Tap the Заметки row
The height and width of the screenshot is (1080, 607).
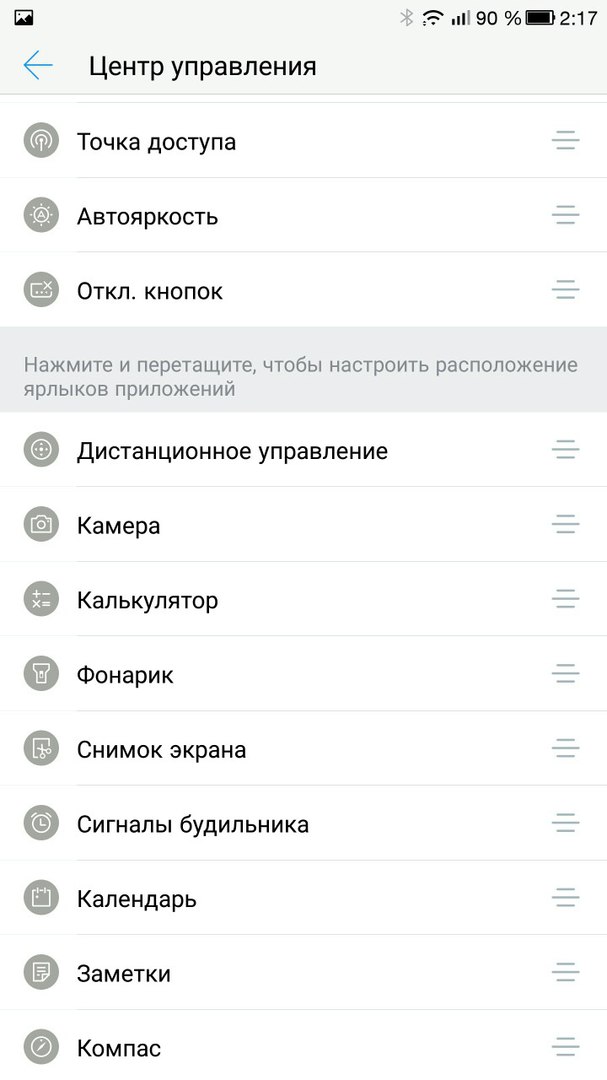pyautogui.click(x=303, y=973)
